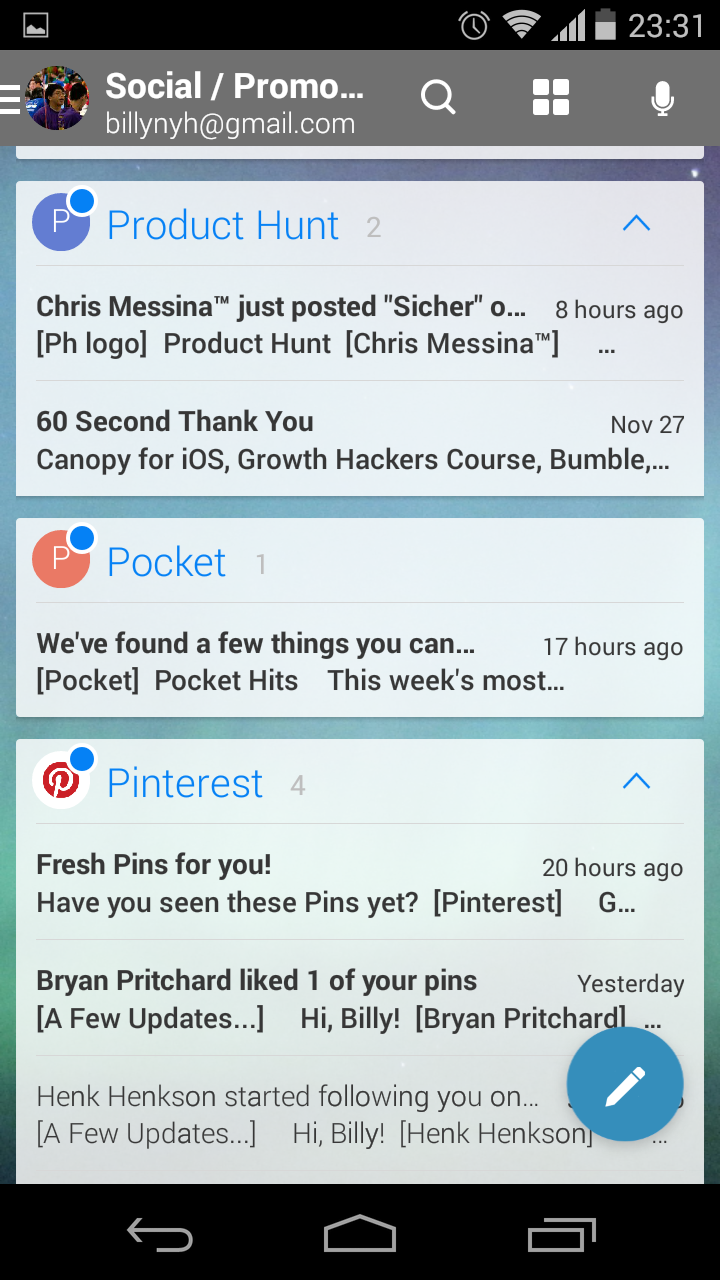Screen dimensions: 720x1280
Task: Select the Product Hunt sender avatar
Action: [62, 222]
